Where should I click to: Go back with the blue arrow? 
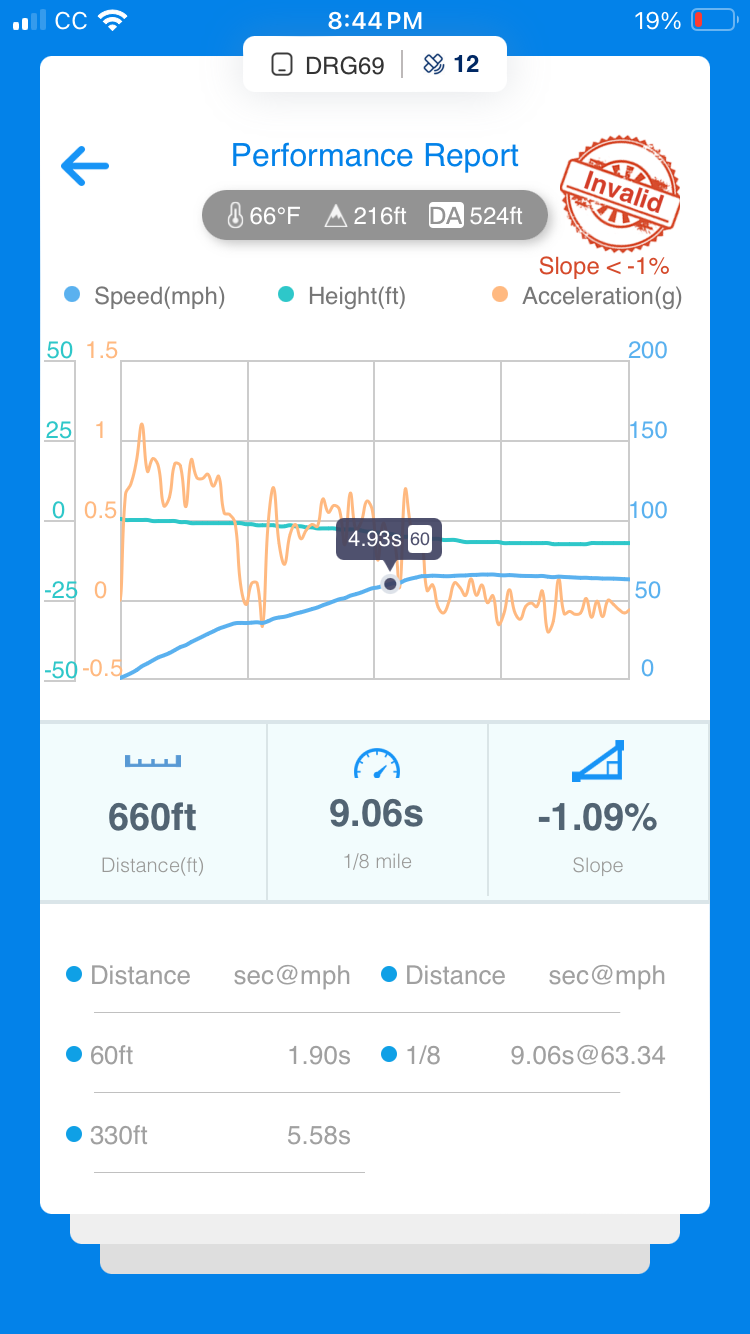85,166
